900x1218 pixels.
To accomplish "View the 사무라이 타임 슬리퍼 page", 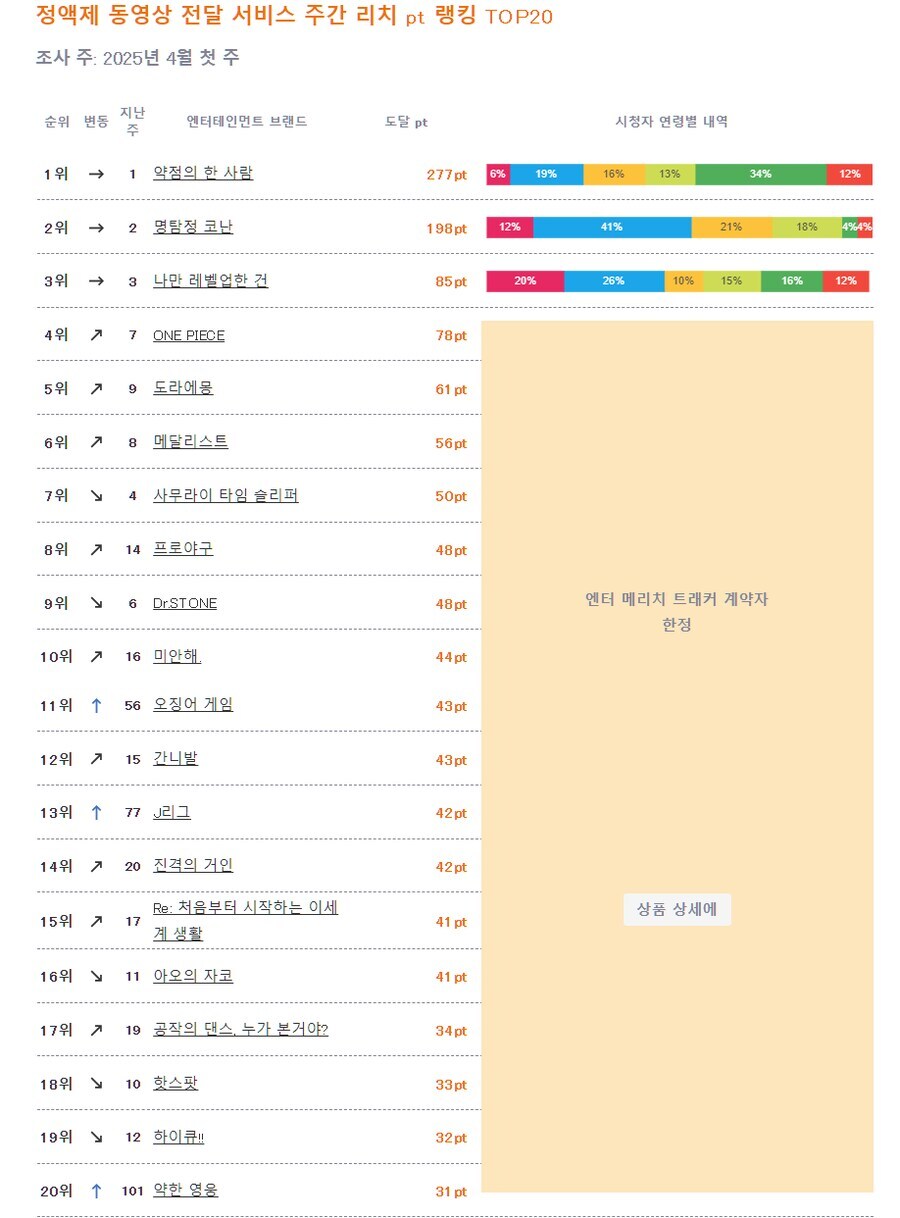I will click(225, 496).
